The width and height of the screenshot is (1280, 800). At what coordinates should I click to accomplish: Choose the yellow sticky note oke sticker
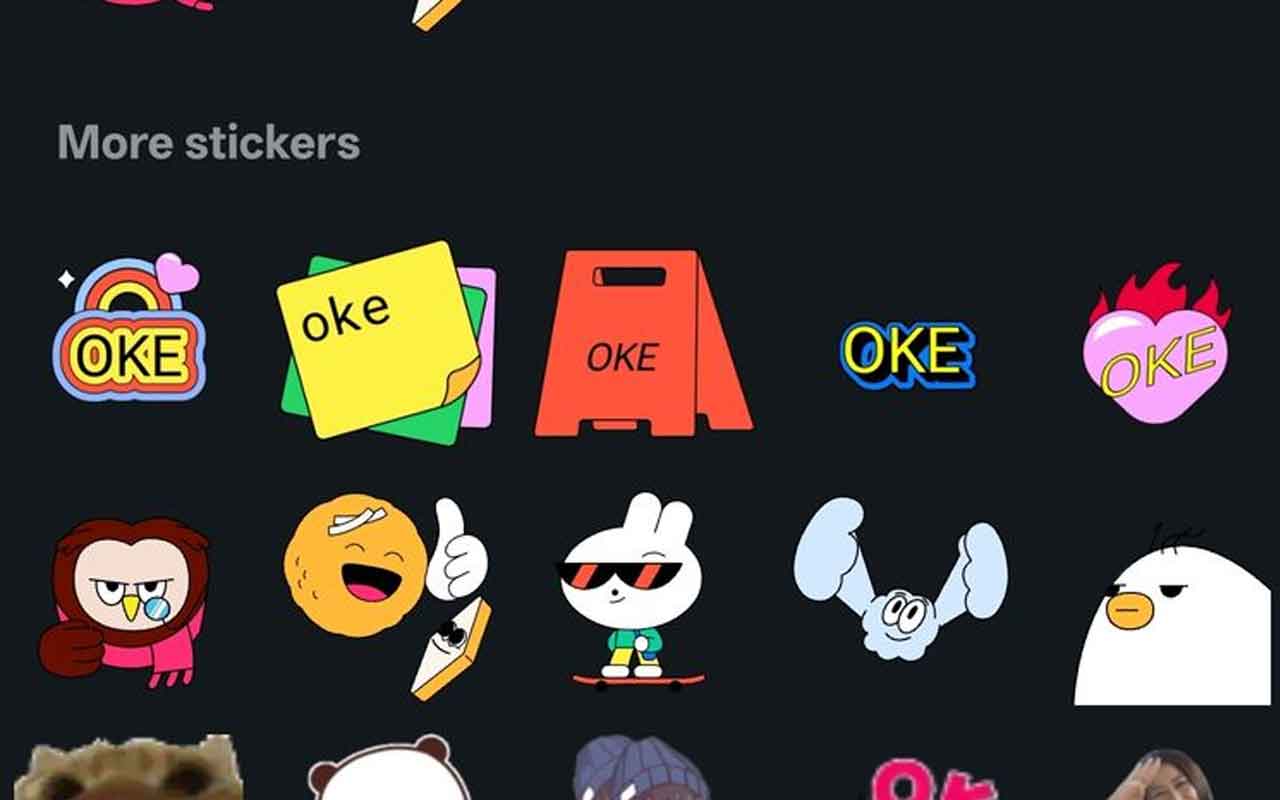[x=385, y=342]
